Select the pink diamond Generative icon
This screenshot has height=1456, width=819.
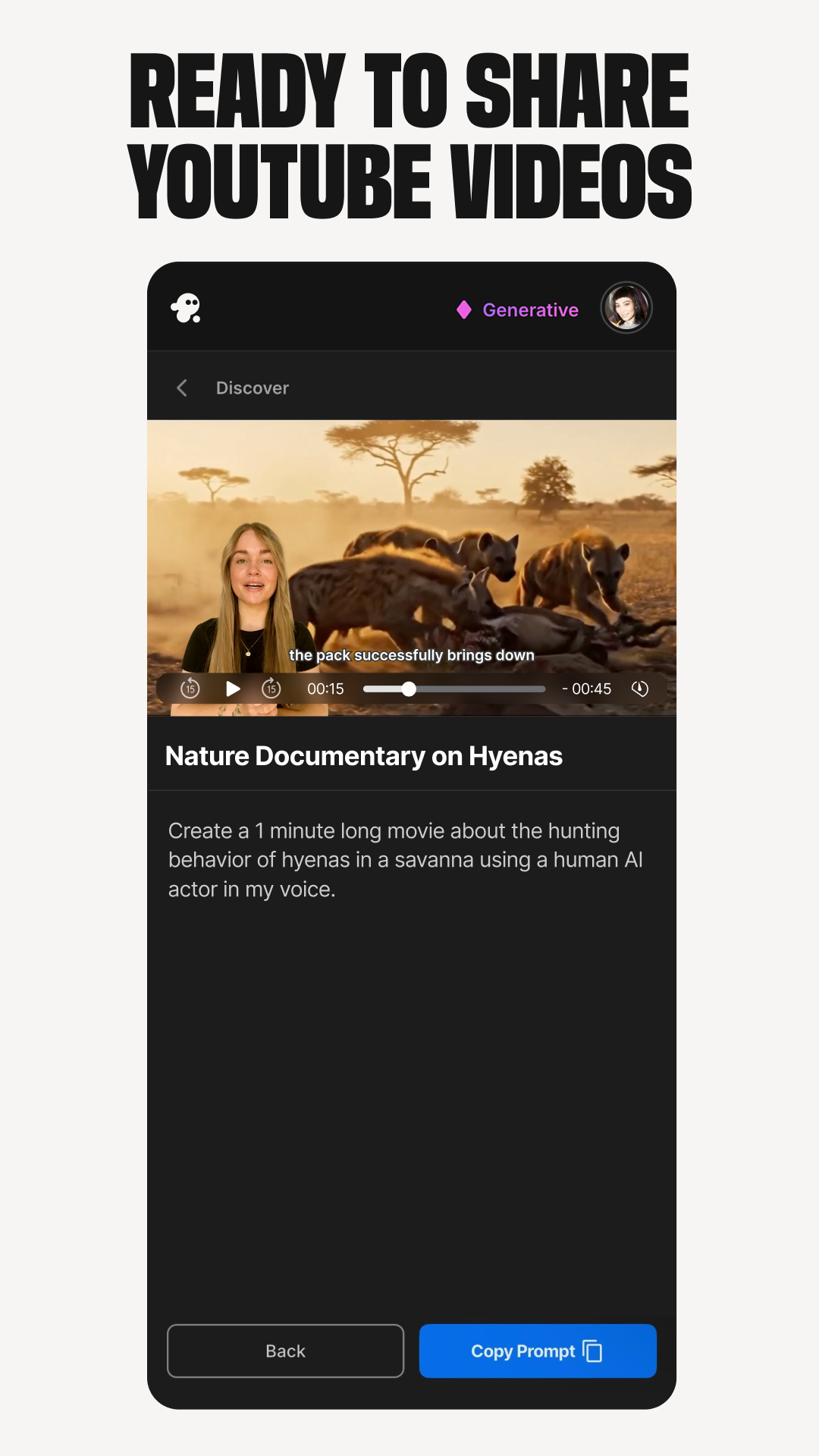[x=463, y=309]
